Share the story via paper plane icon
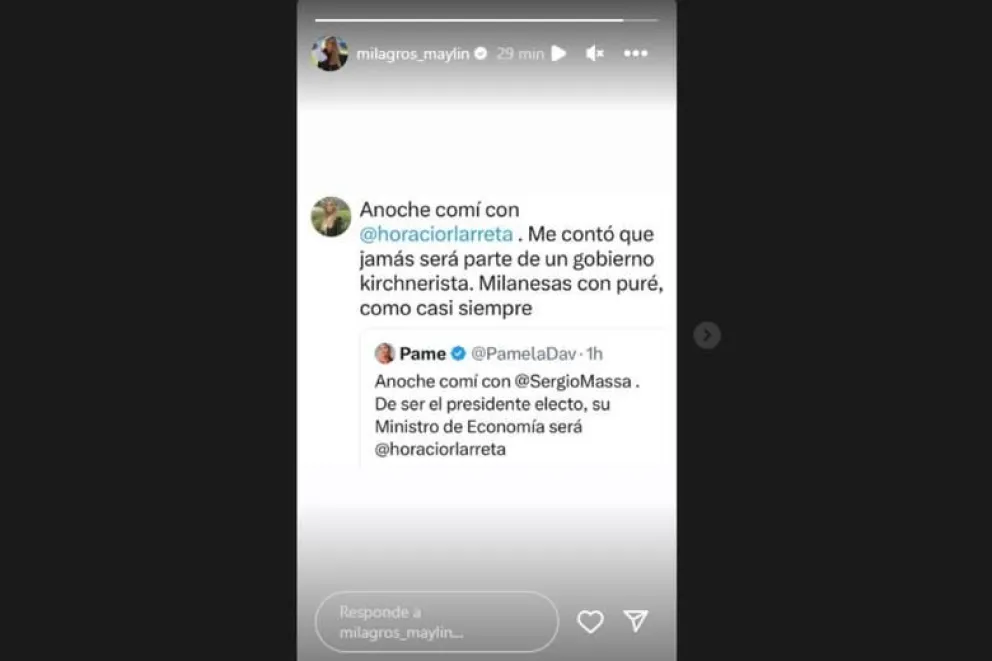Screen dimensions: 992x661 pos(636,621)
